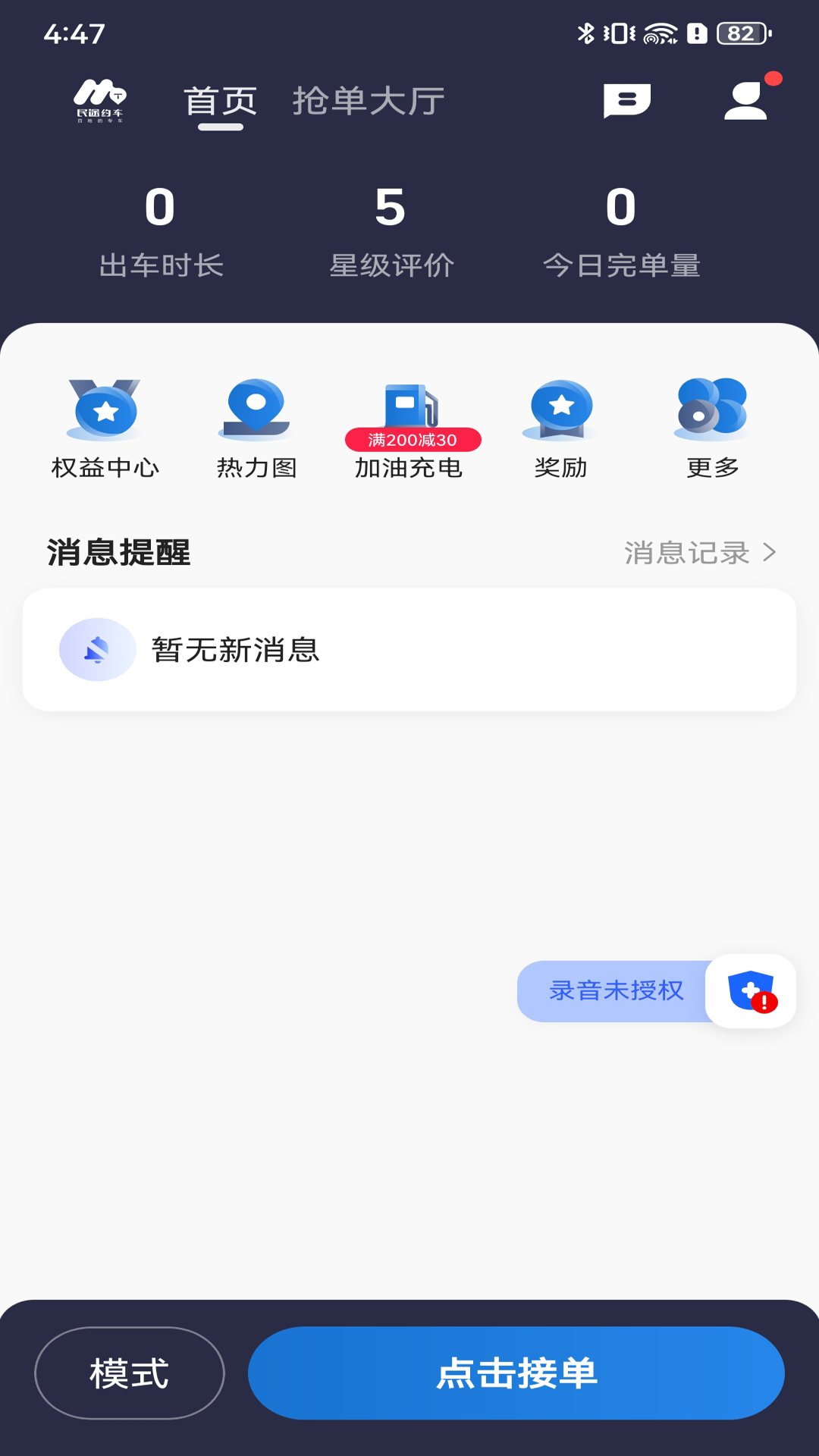Open the 模式 mode settings
Viewport: 819px width, 1456px height.
tap(130, 1373)
